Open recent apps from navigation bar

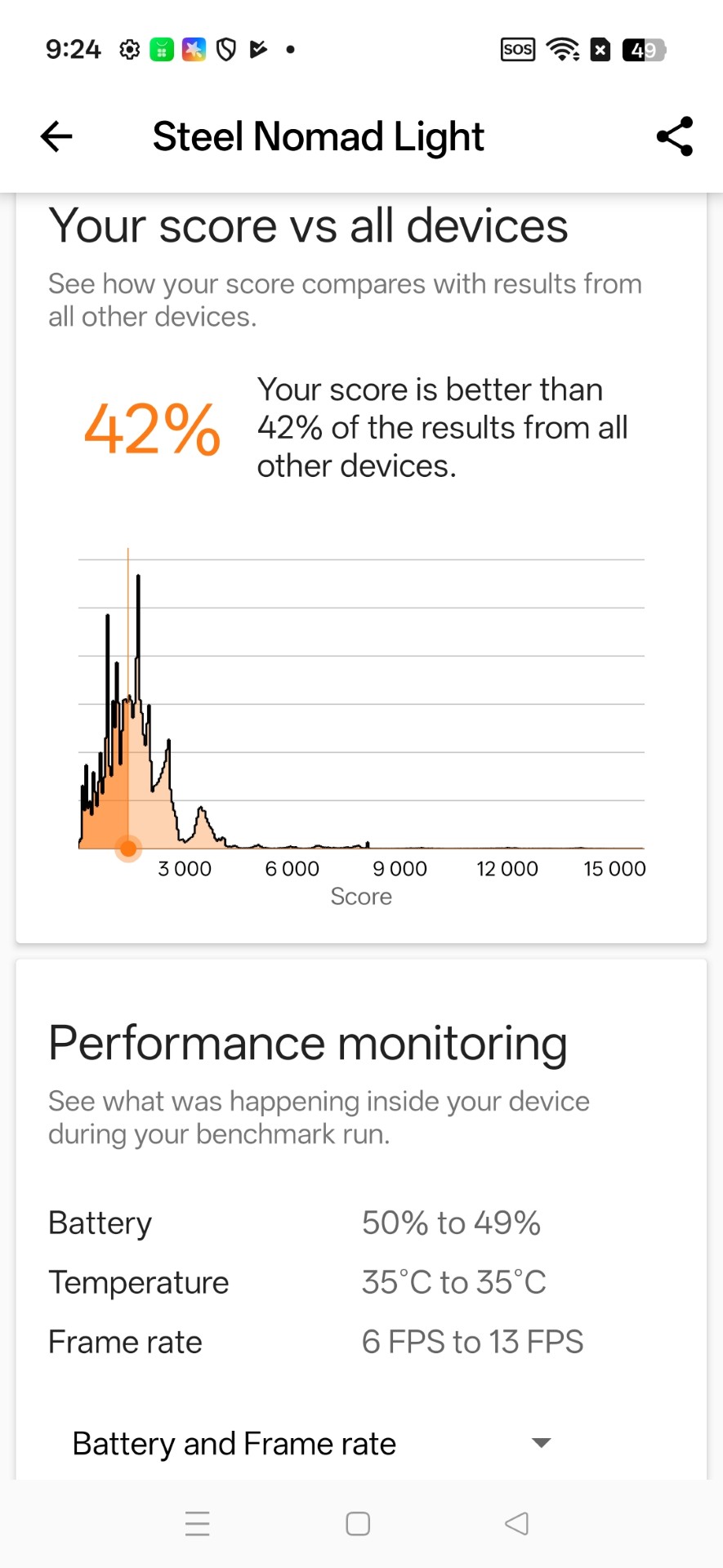point(198,1524)
